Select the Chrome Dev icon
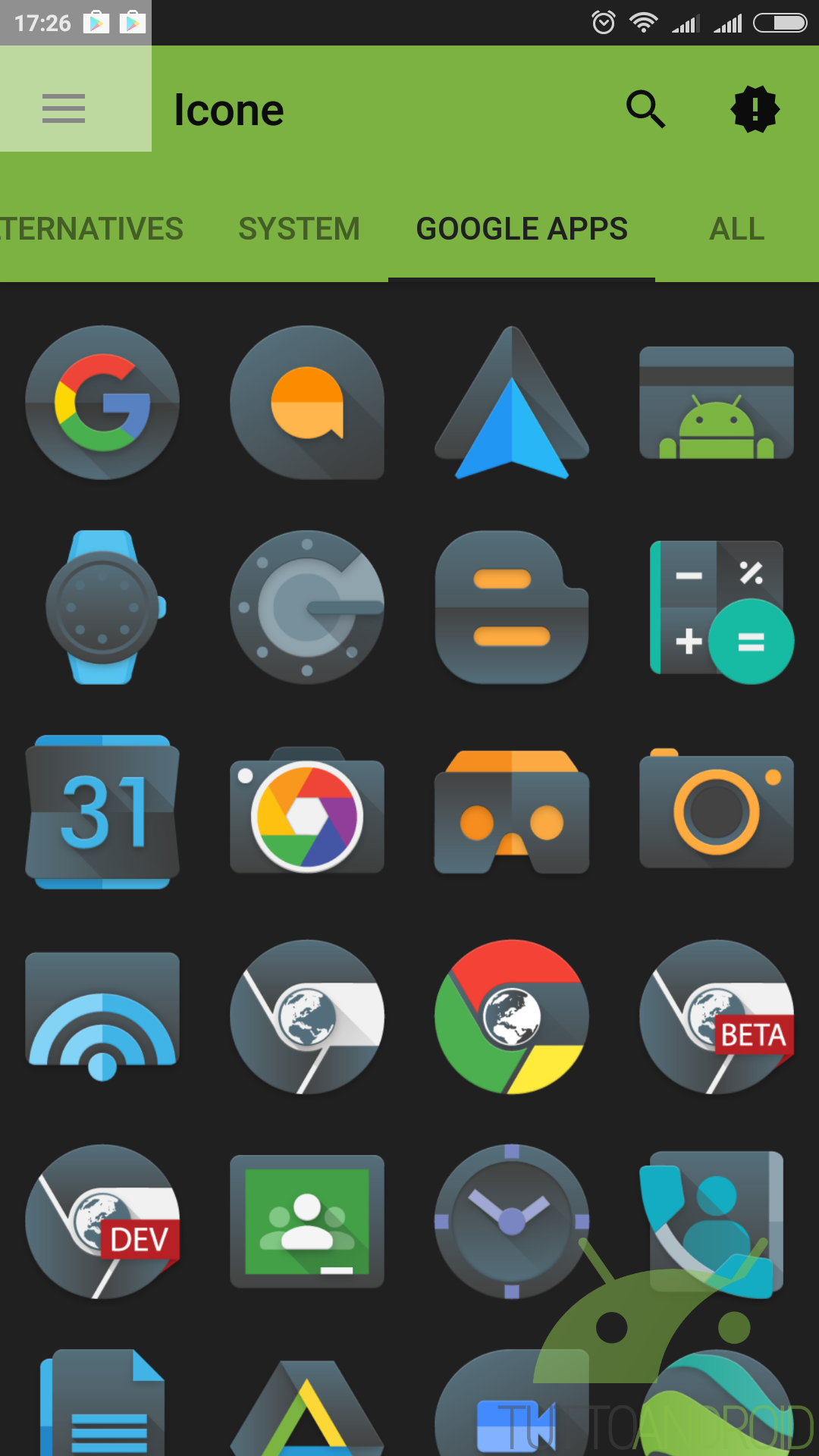Image resolution: width=819 pixels, height=1456 pixels. click(102, 1222)
